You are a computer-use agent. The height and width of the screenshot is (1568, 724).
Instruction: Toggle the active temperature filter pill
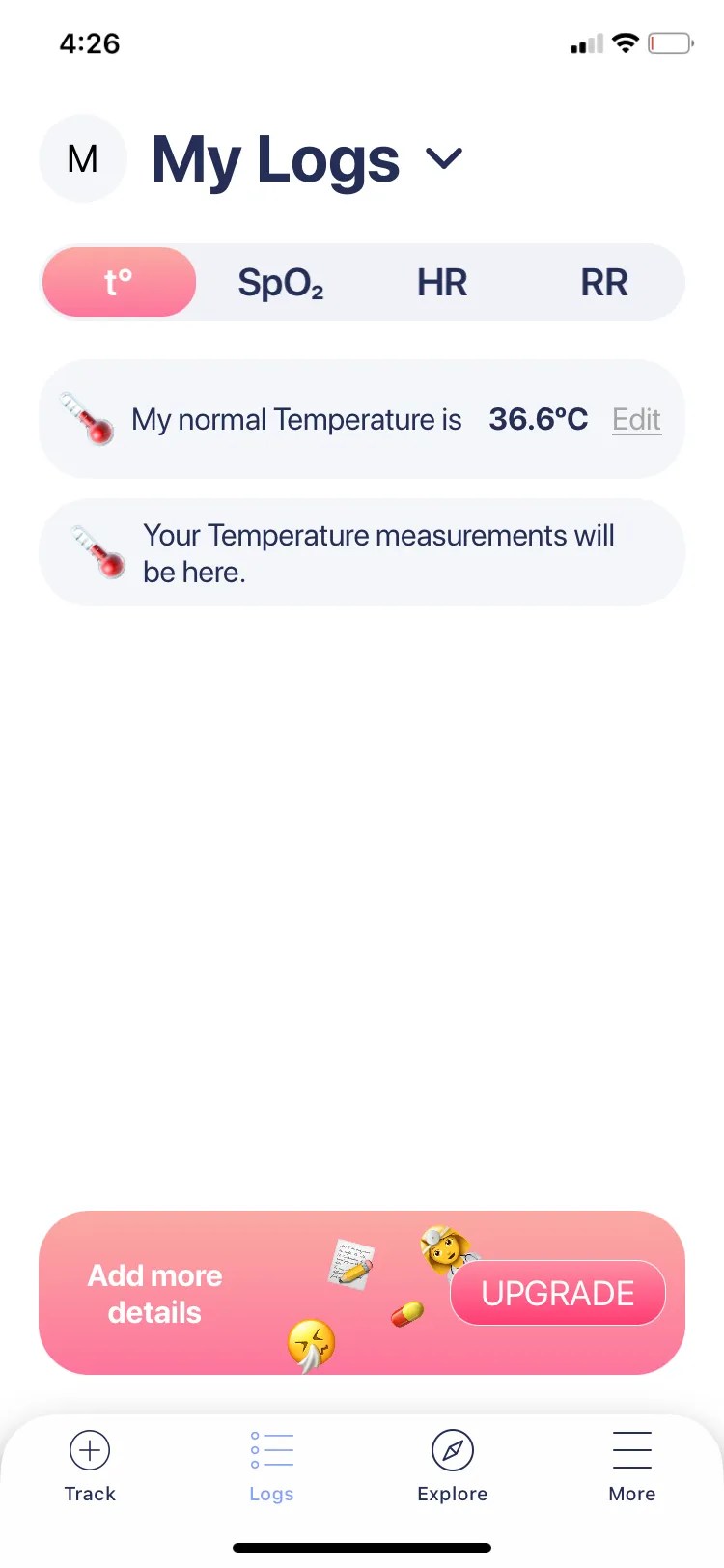pyautogui.click(x=118, y=282)
